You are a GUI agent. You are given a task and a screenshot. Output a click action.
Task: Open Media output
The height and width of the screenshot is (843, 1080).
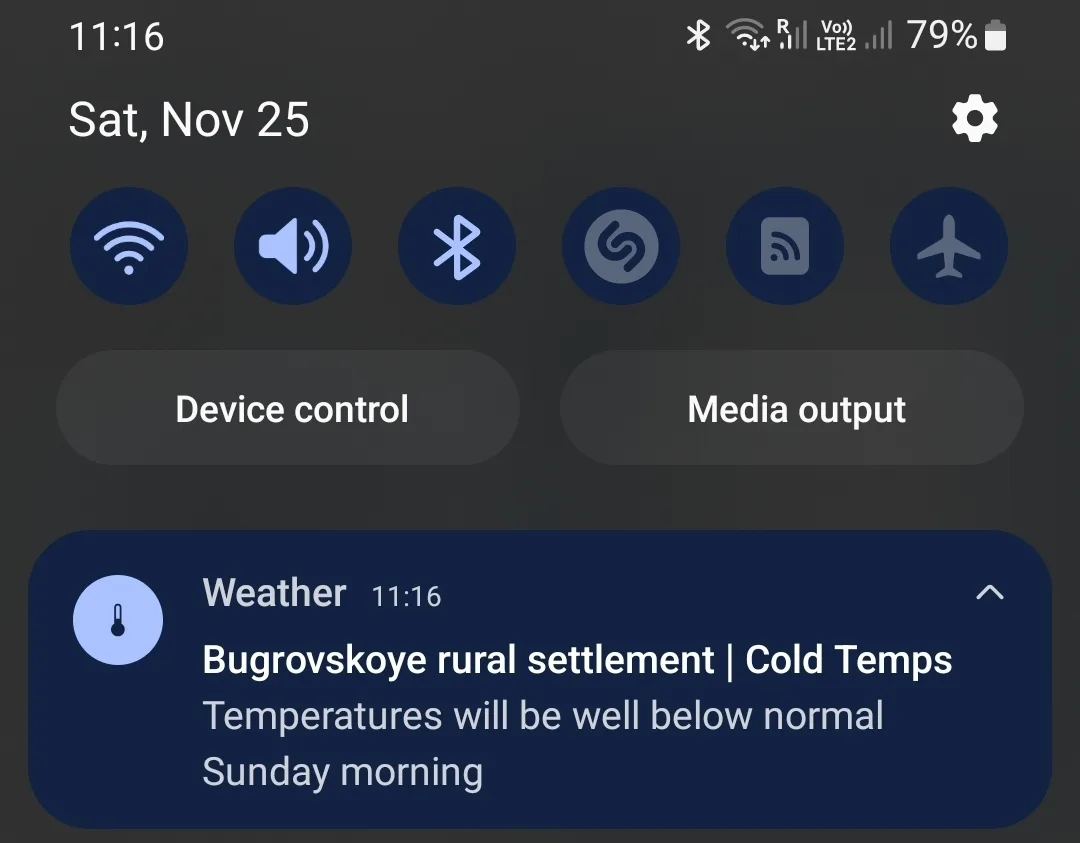794,408
